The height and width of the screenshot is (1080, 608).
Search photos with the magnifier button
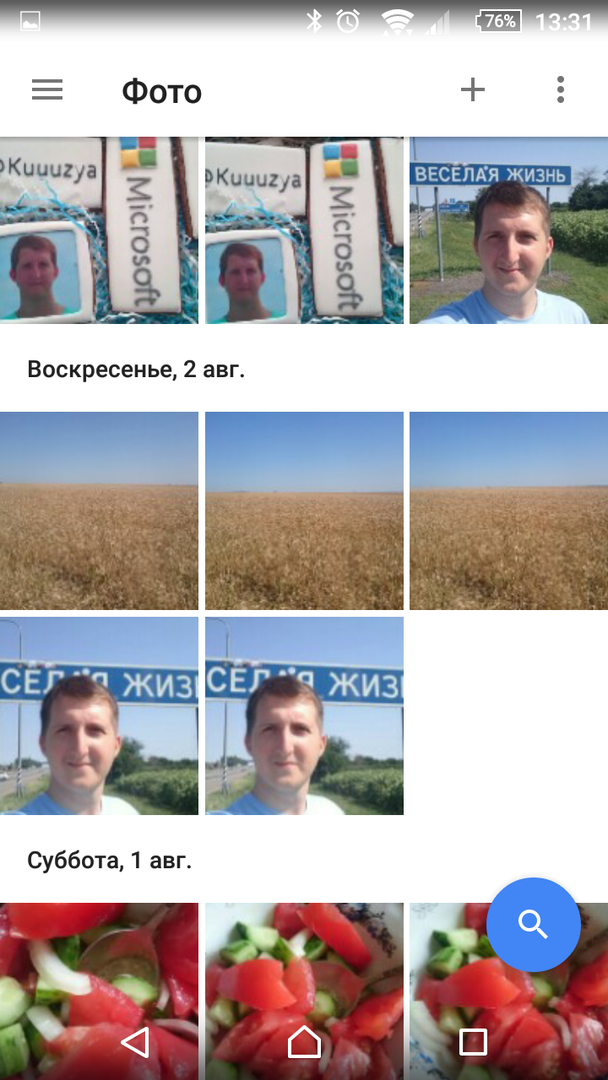coord(533,925)
